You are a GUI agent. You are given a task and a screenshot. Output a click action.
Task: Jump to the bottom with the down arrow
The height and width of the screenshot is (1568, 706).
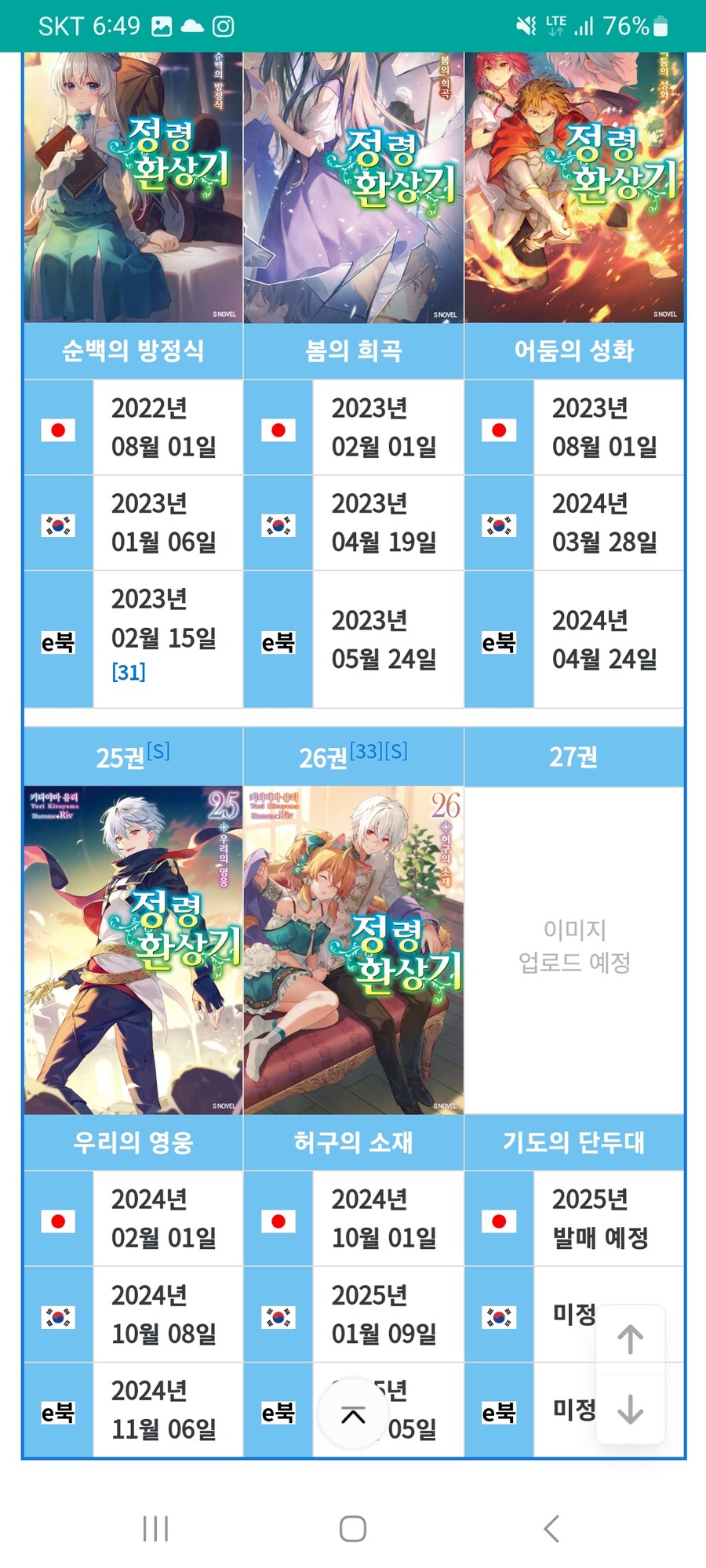click(x=630, y=1410)
